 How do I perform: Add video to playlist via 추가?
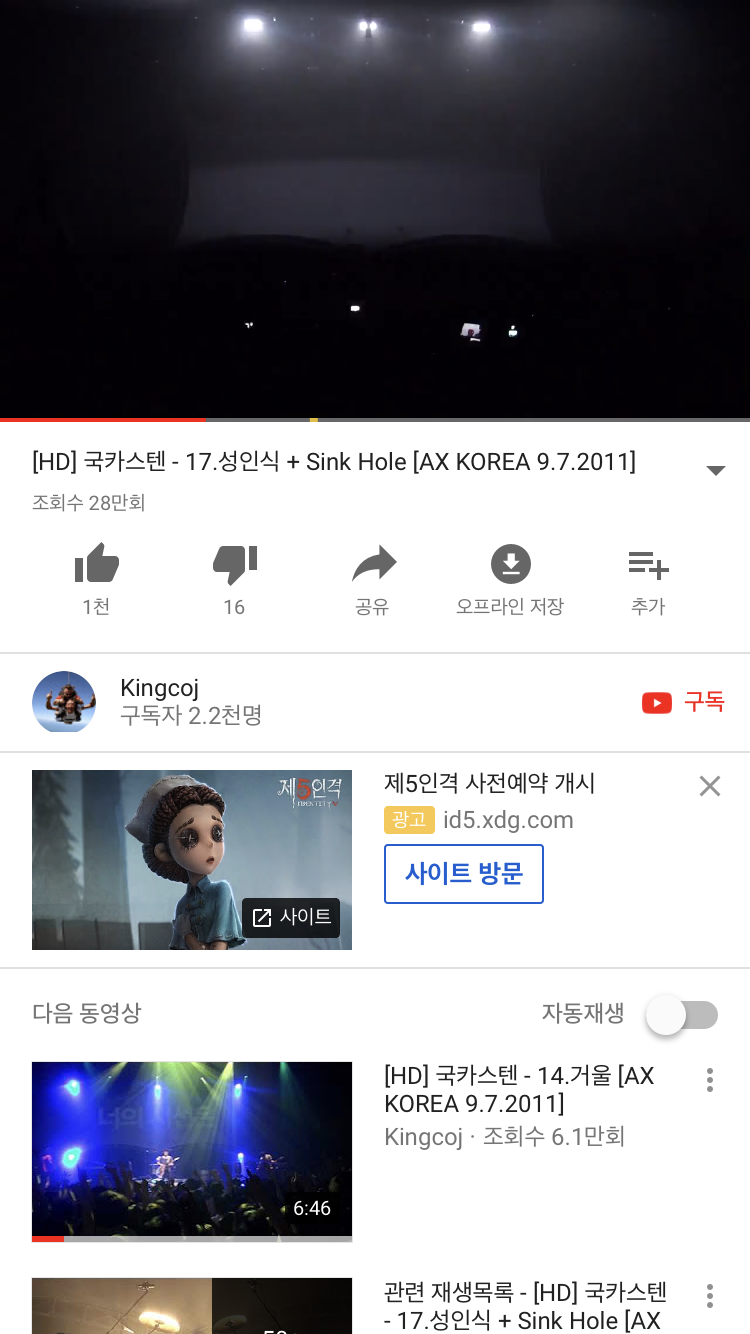tap(648, 566)
